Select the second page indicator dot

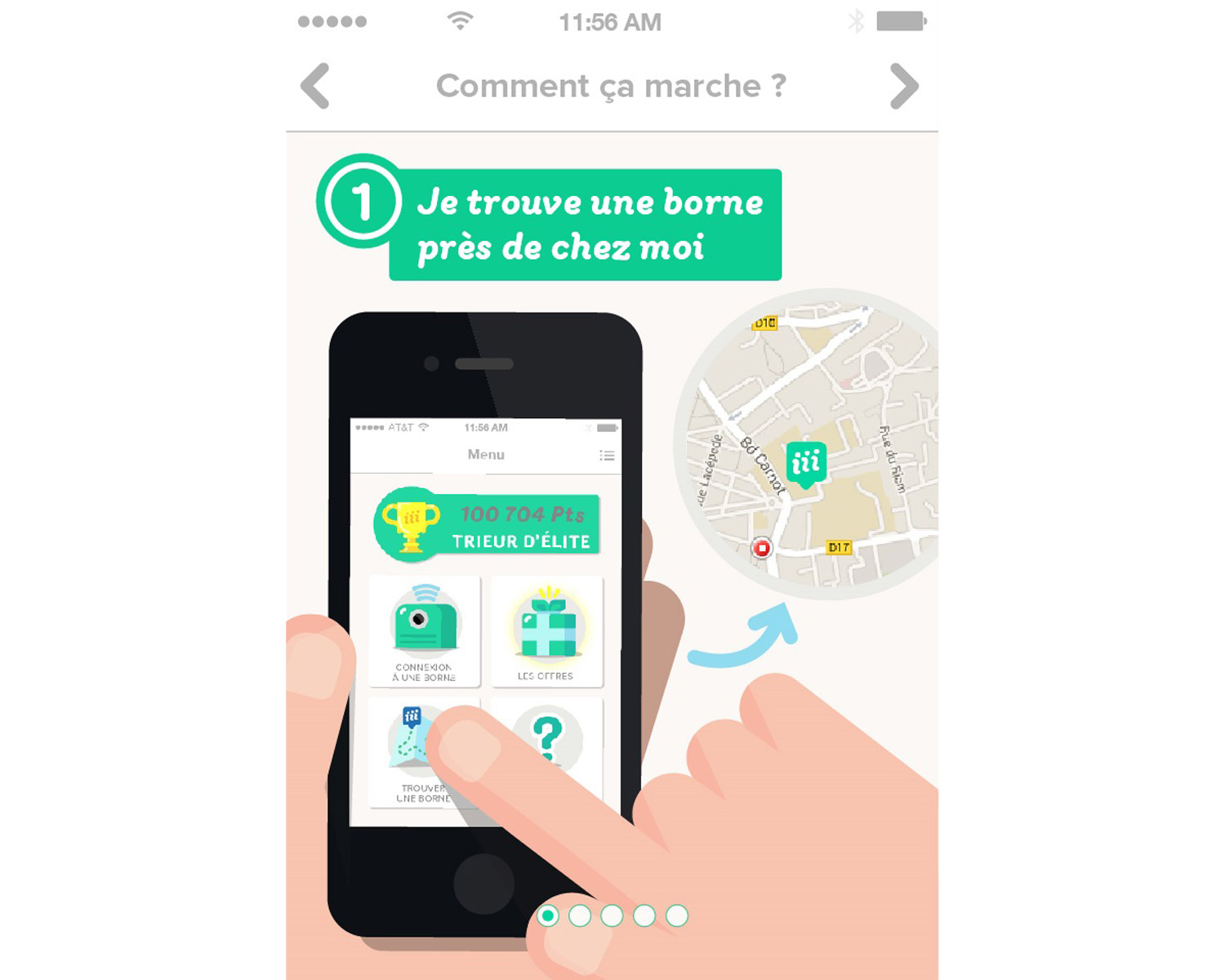[x=580, y=915]
